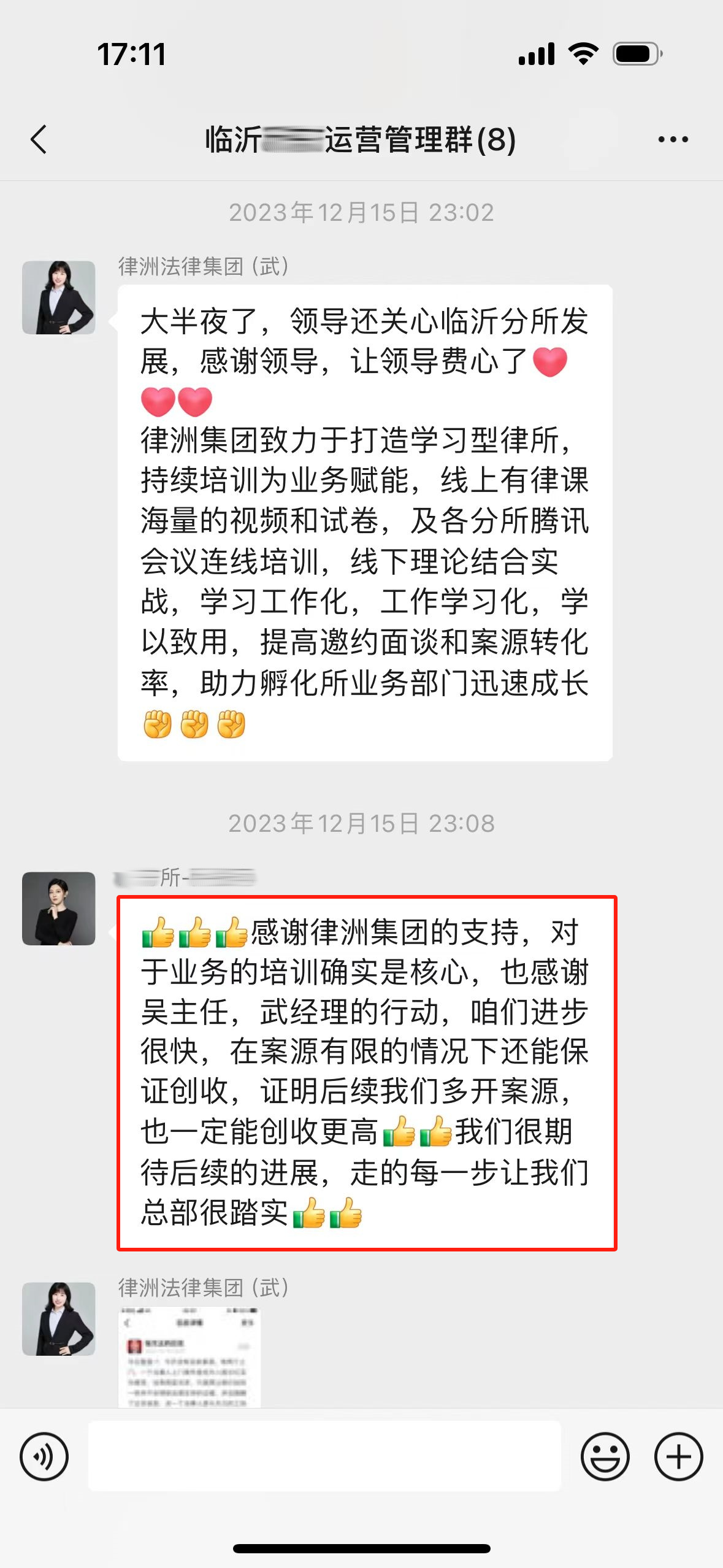Open the shared screenshot image from 律洲法律集团

[x=189, y=1356]
